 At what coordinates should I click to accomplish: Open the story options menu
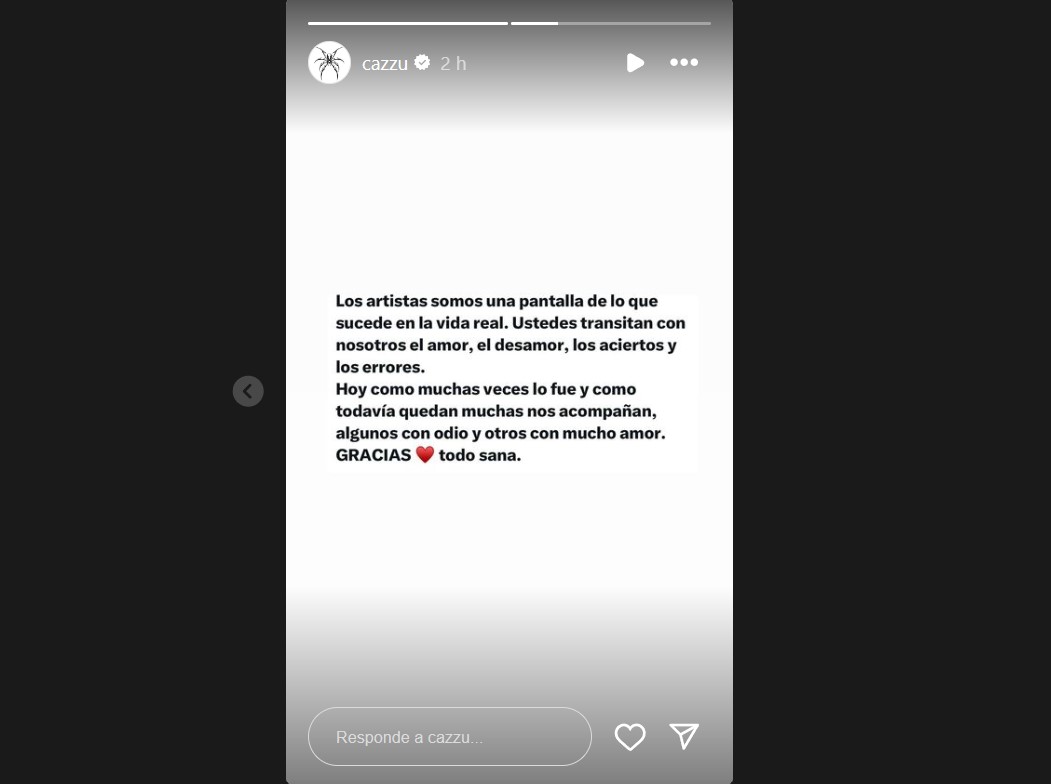point(684,63)
